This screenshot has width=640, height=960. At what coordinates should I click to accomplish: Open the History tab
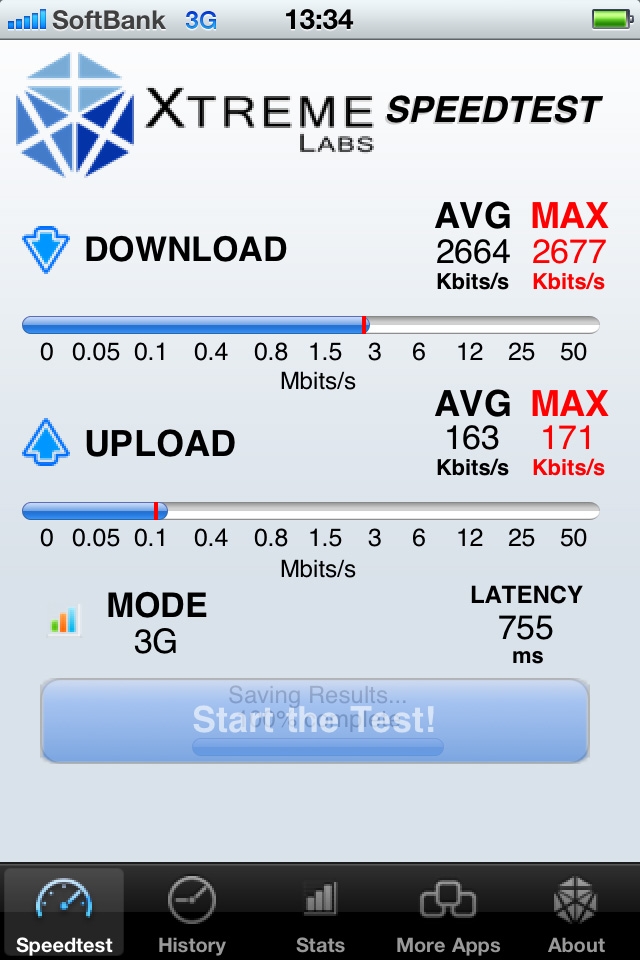(191, 913)
